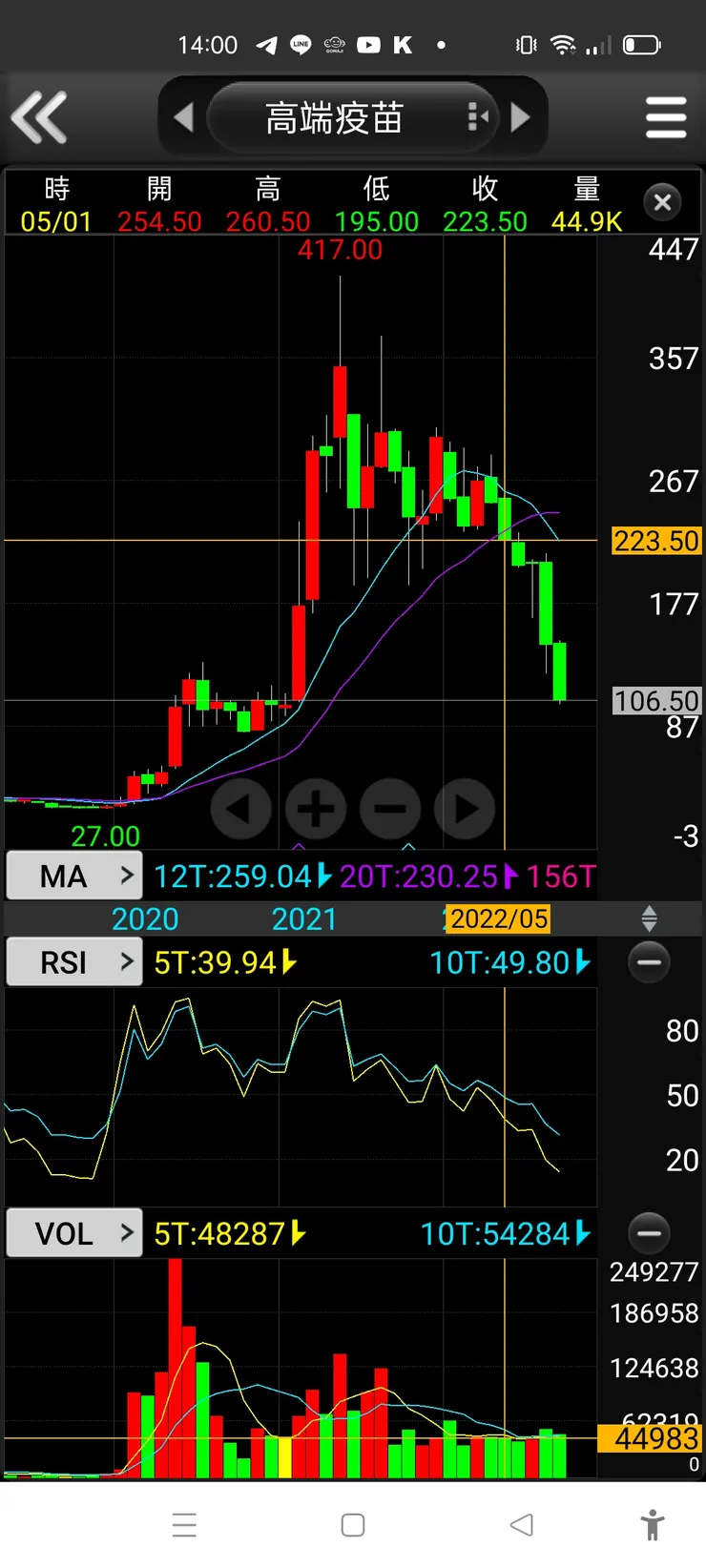Screen dimensions: 706x1568
Task: Go to the home screen
Action: pos(353,1524)
